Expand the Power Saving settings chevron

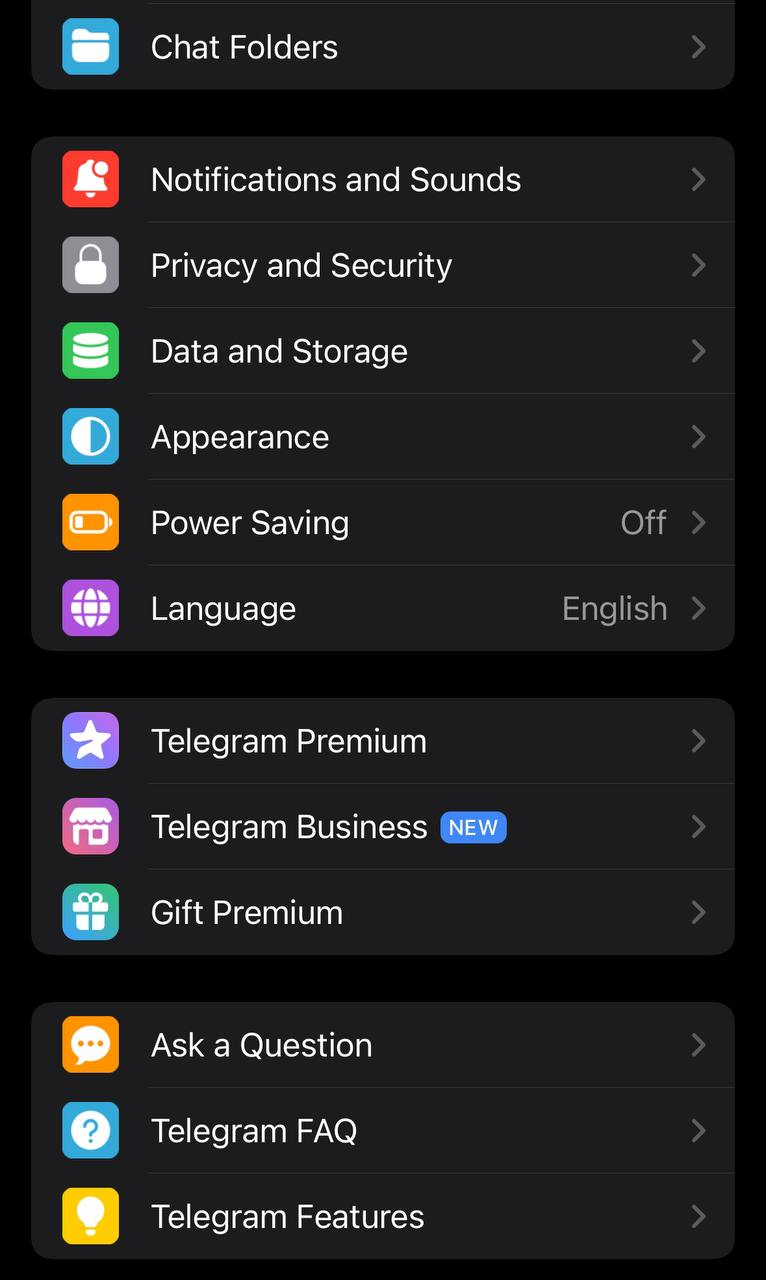pos(699,522)
